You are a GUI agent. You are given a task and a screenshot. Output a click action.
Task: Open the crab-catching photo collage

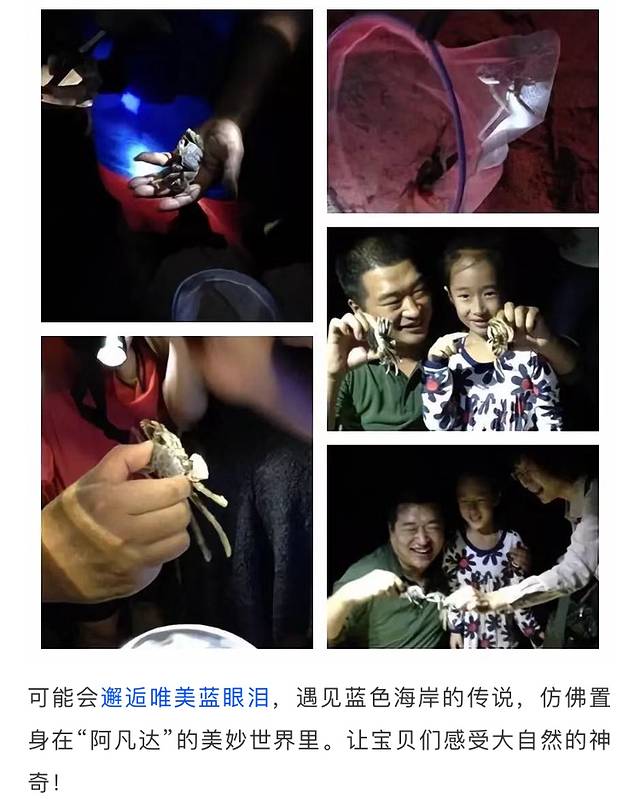pos(319,330)
